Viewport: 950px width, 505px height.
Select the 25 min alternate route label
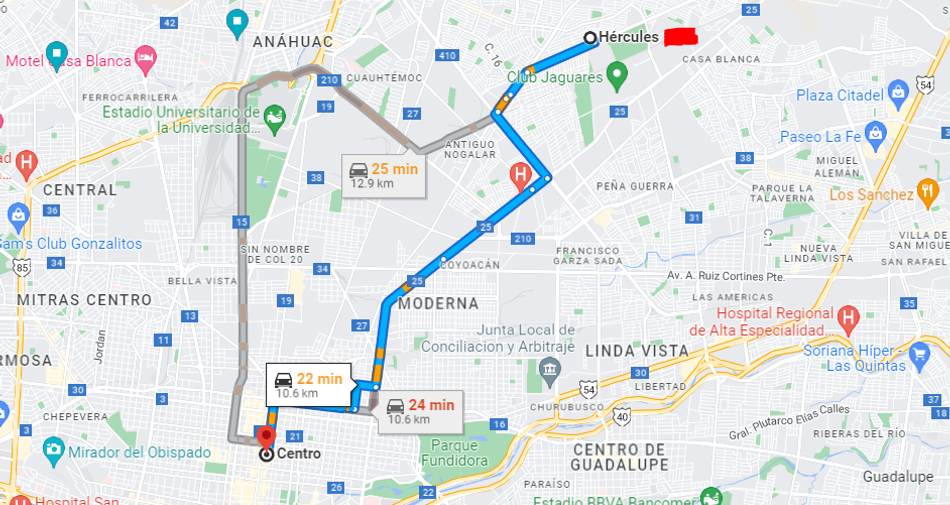click(x=384, y=176)
